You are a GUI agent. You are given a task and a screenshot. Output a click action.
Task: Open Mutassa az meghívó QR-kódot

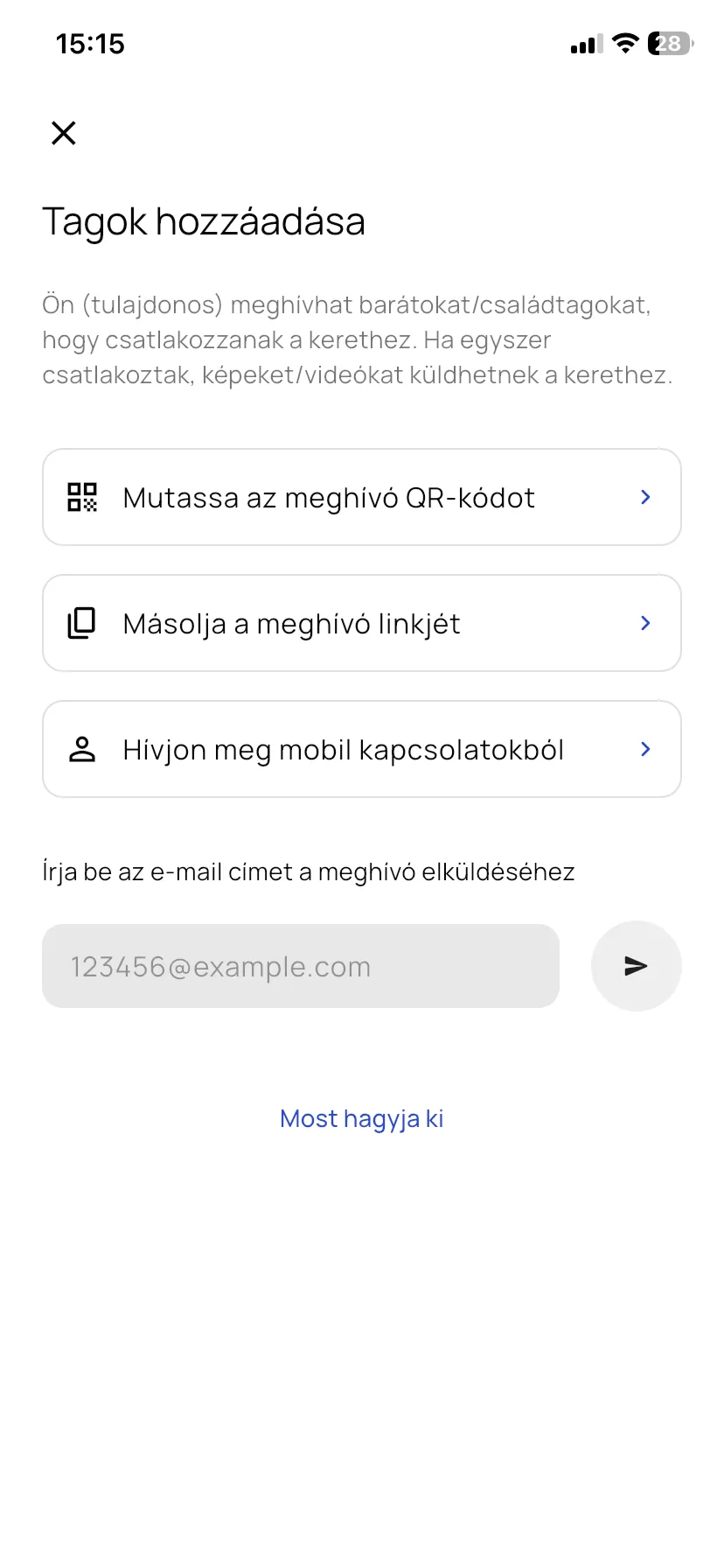point(361,497)
